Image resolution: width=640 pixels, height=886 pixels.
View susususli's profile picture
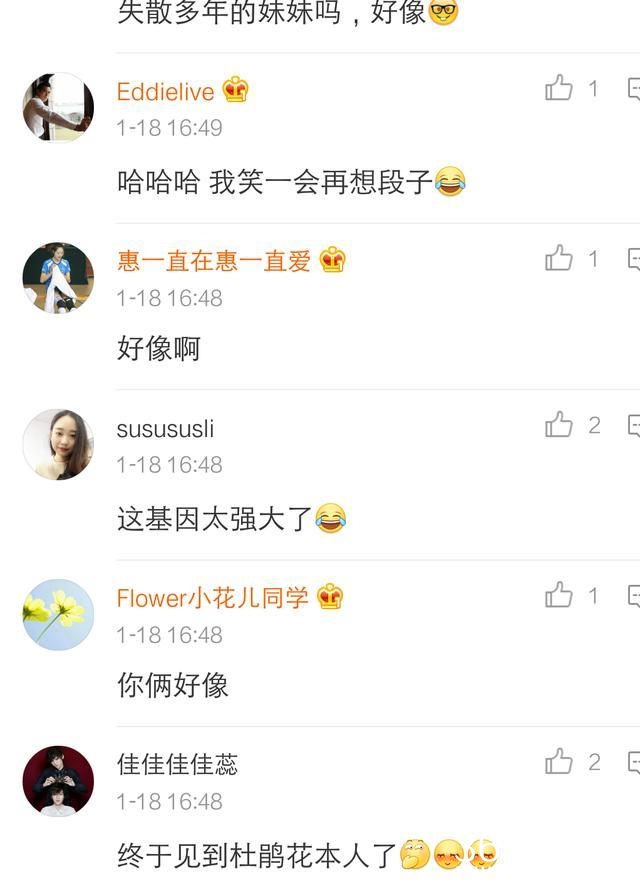(58, 444)
